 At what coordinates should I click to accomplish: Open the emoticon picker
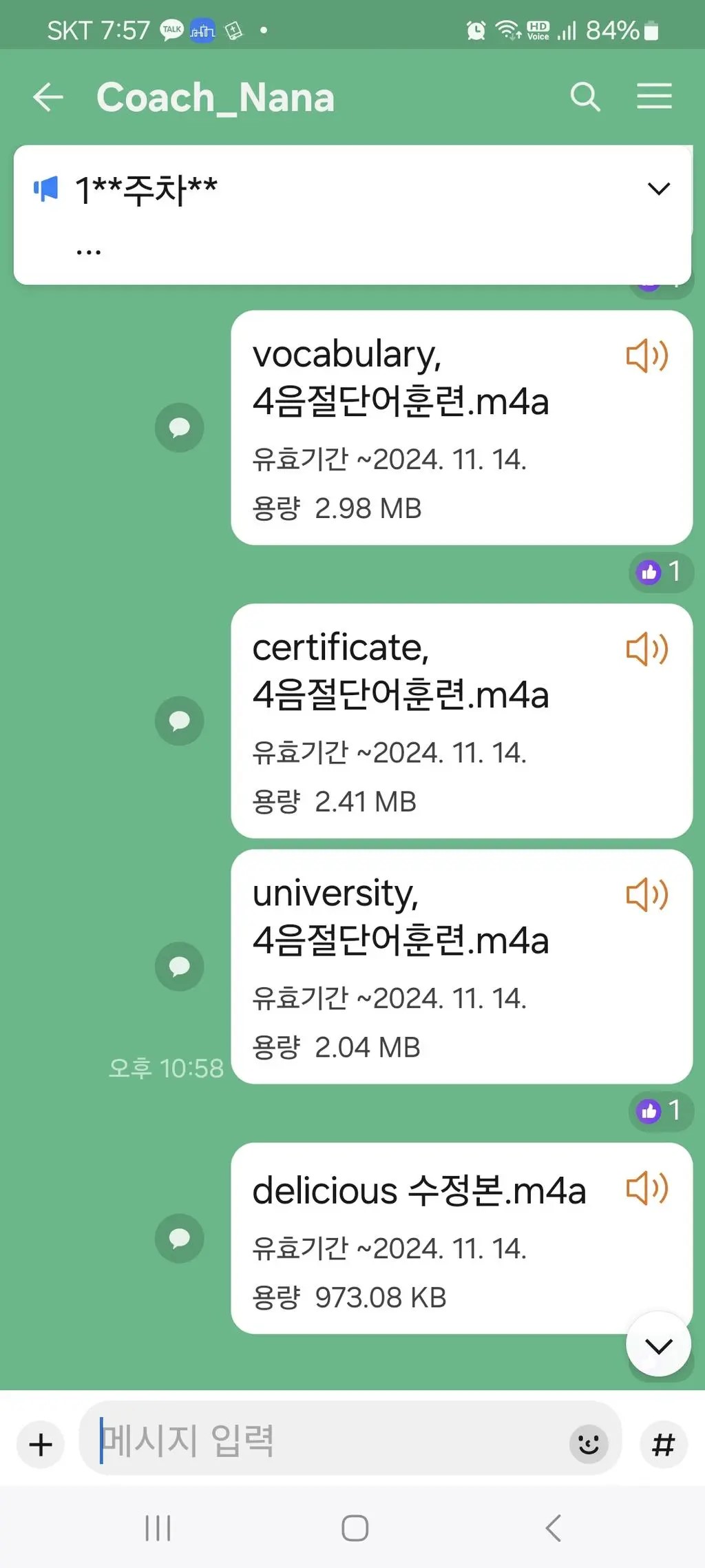[589, 1443]
